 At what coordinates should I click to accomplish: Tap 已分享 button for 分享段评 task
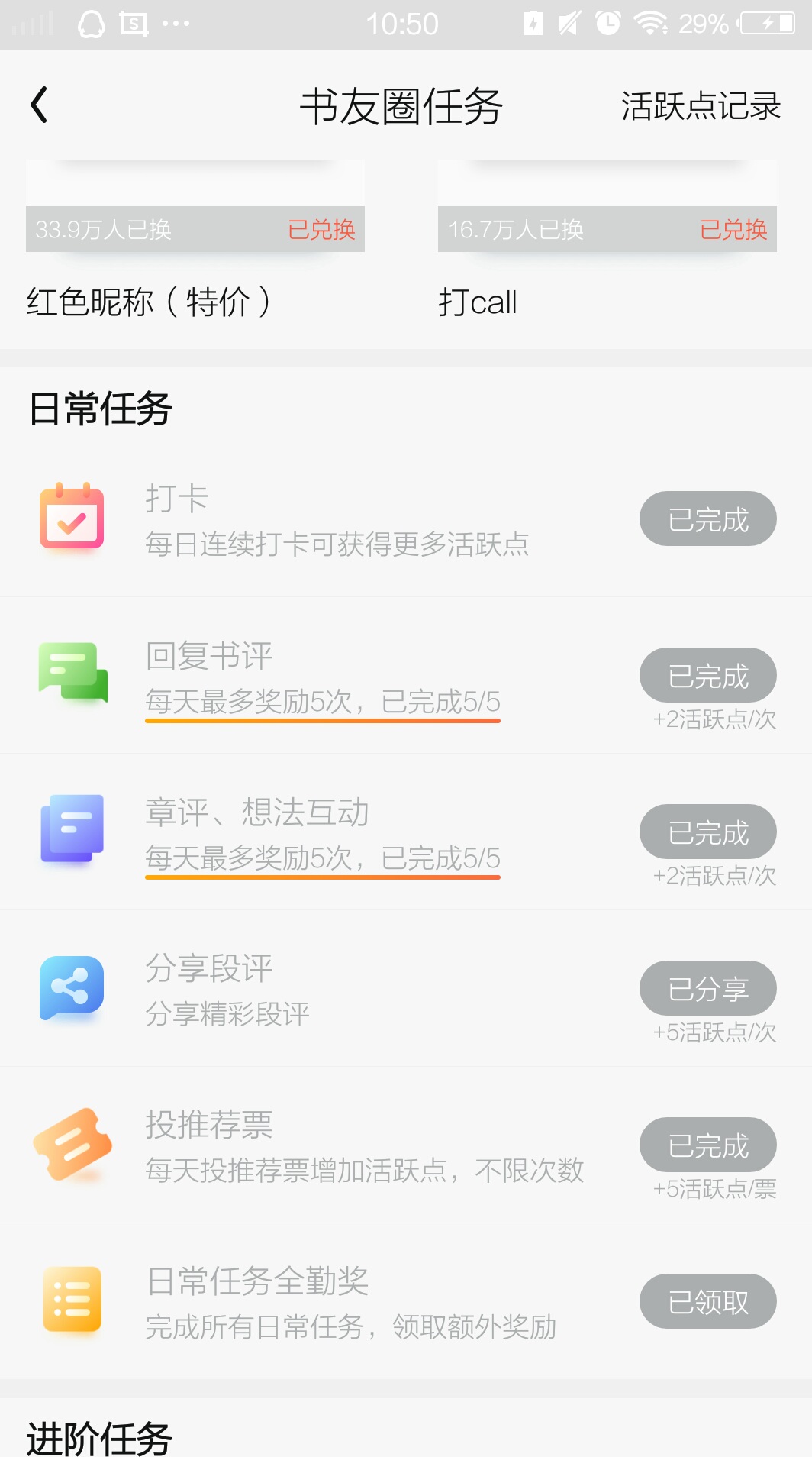(x=708, y=988)
